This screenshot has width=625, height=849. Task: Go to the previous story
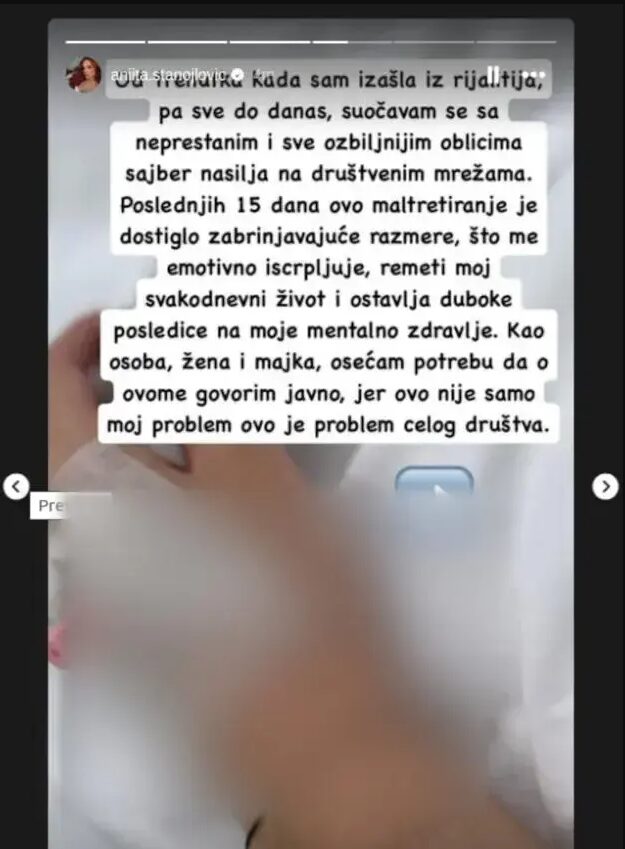16,486
